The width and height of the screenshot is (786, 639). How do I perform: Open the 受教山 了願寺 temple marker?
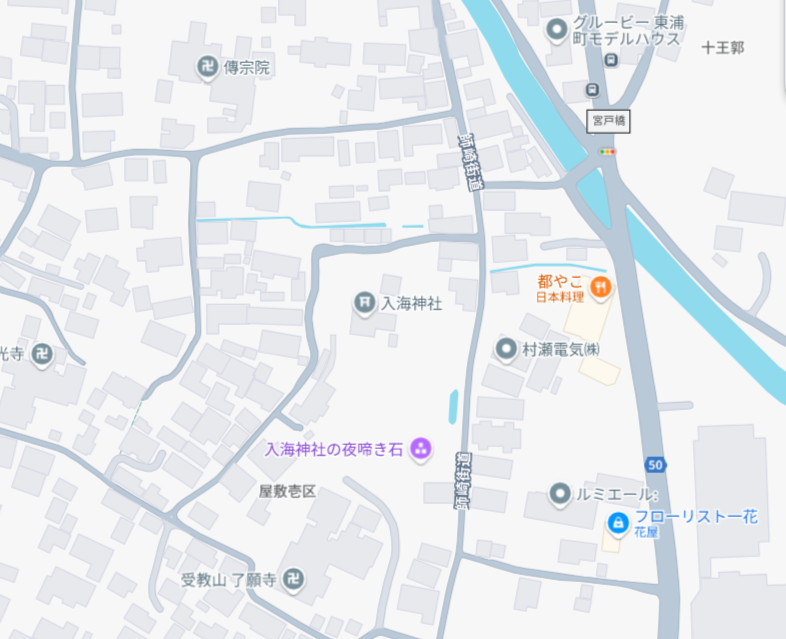tap(294, 579)
